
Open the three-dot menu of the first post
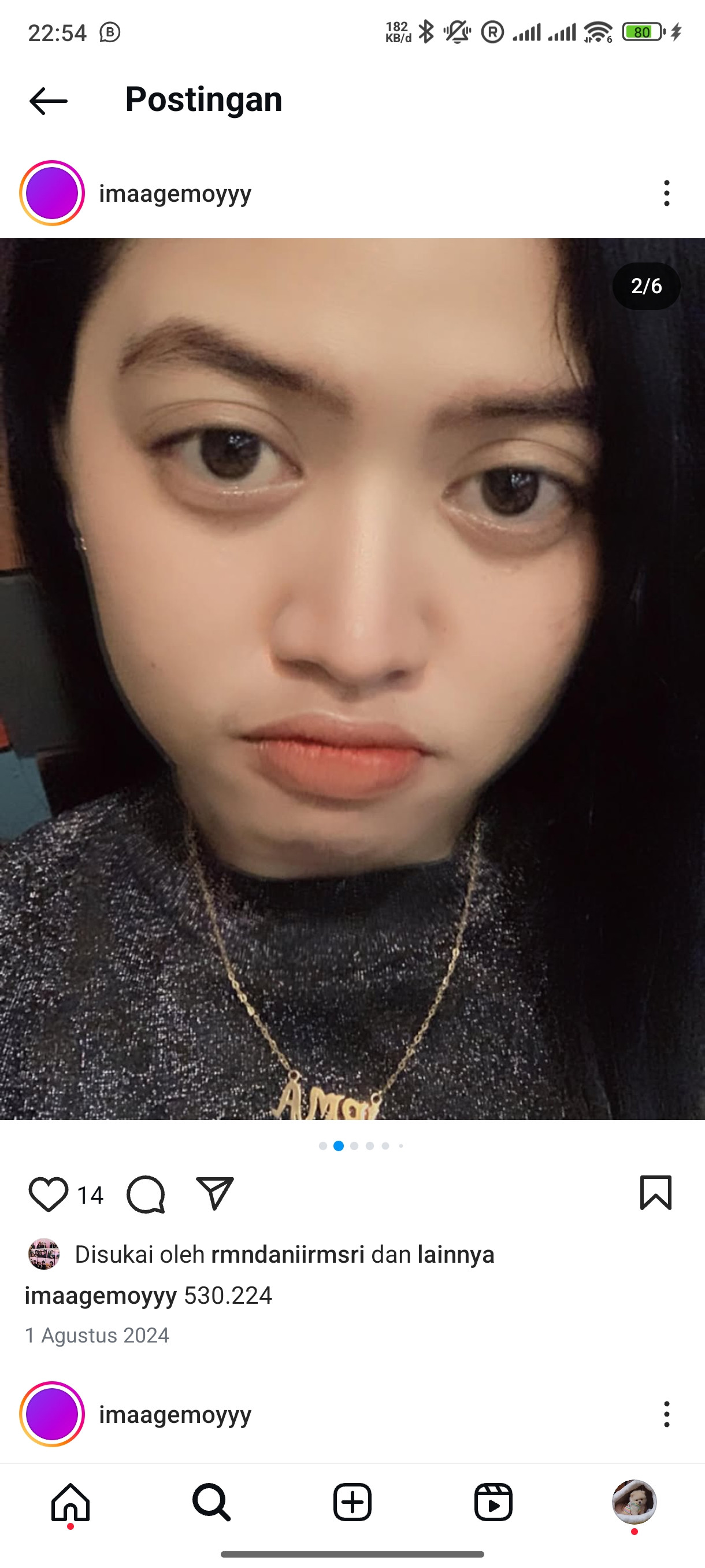(x=667, y=193)
